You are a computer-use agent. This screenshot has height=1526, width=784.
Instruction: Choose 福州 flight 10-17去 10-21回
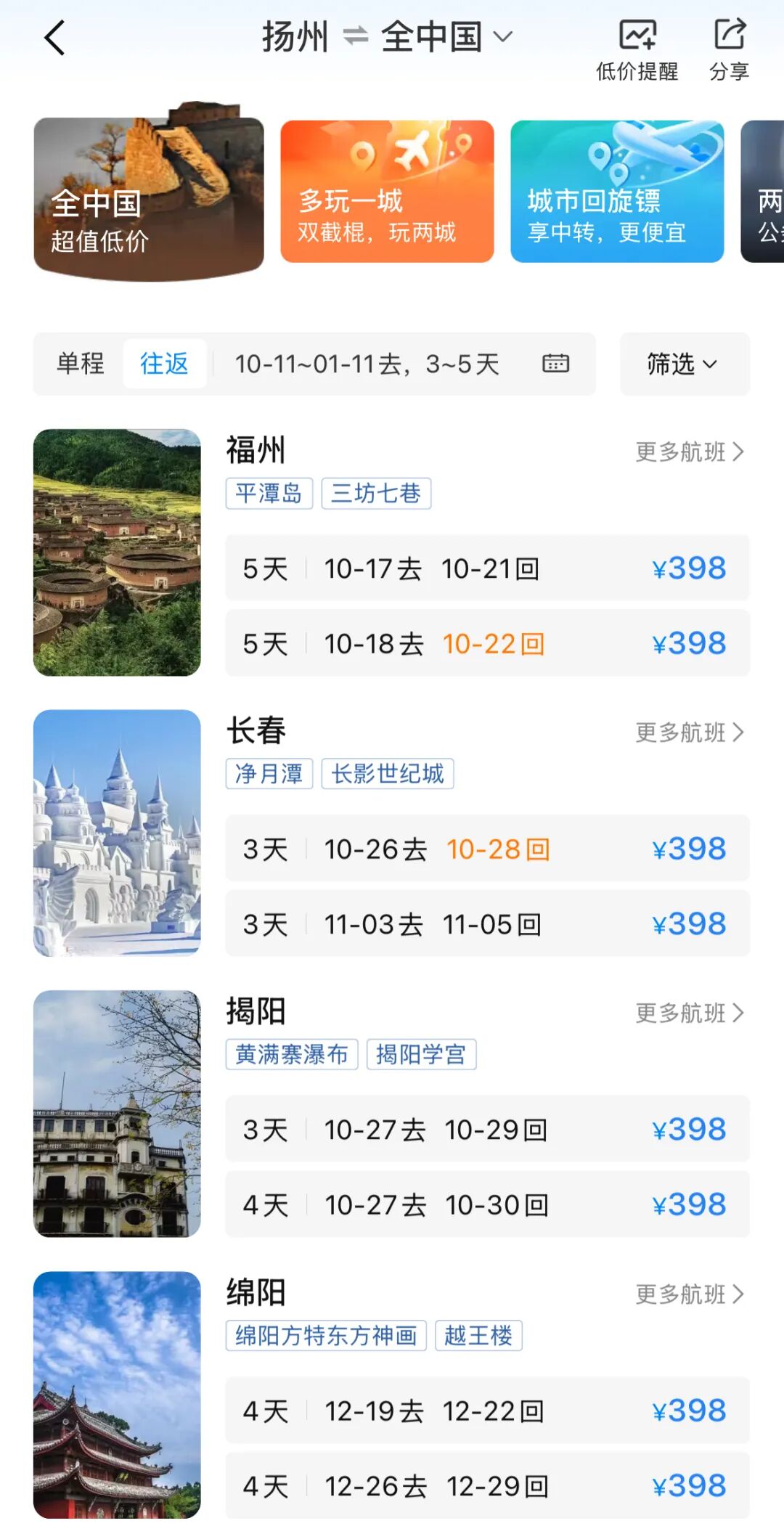pyautogui.click(x=487, y=568)
